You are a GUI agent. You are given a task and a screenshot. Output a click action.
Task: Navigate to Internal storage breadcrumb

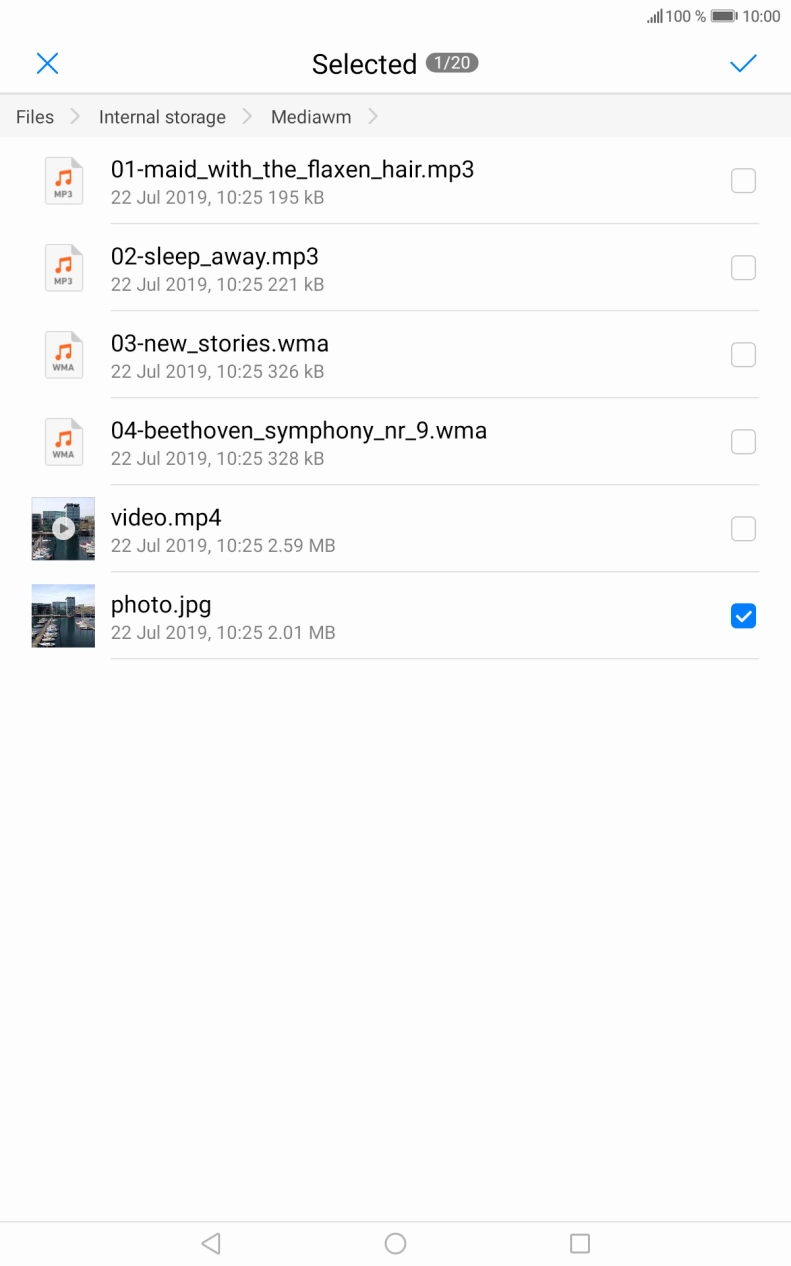[x=162, y=116]
